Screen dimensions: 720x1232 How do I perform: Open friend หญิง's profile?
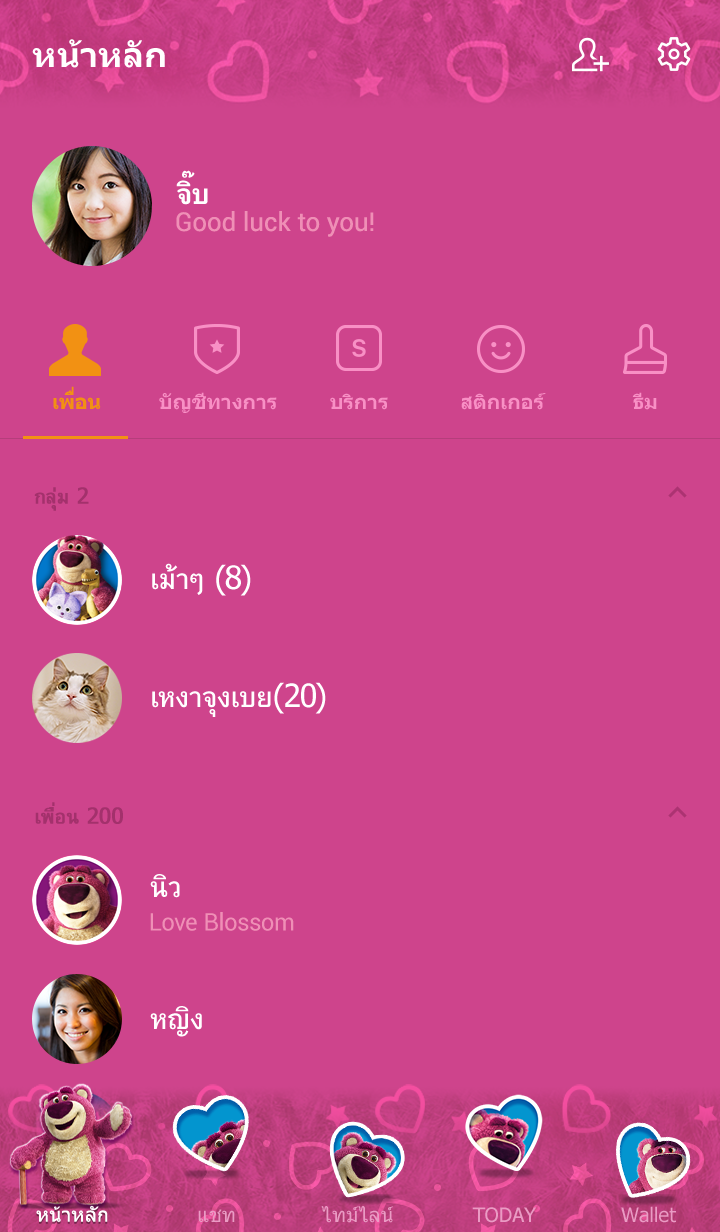coord(176,1019)
